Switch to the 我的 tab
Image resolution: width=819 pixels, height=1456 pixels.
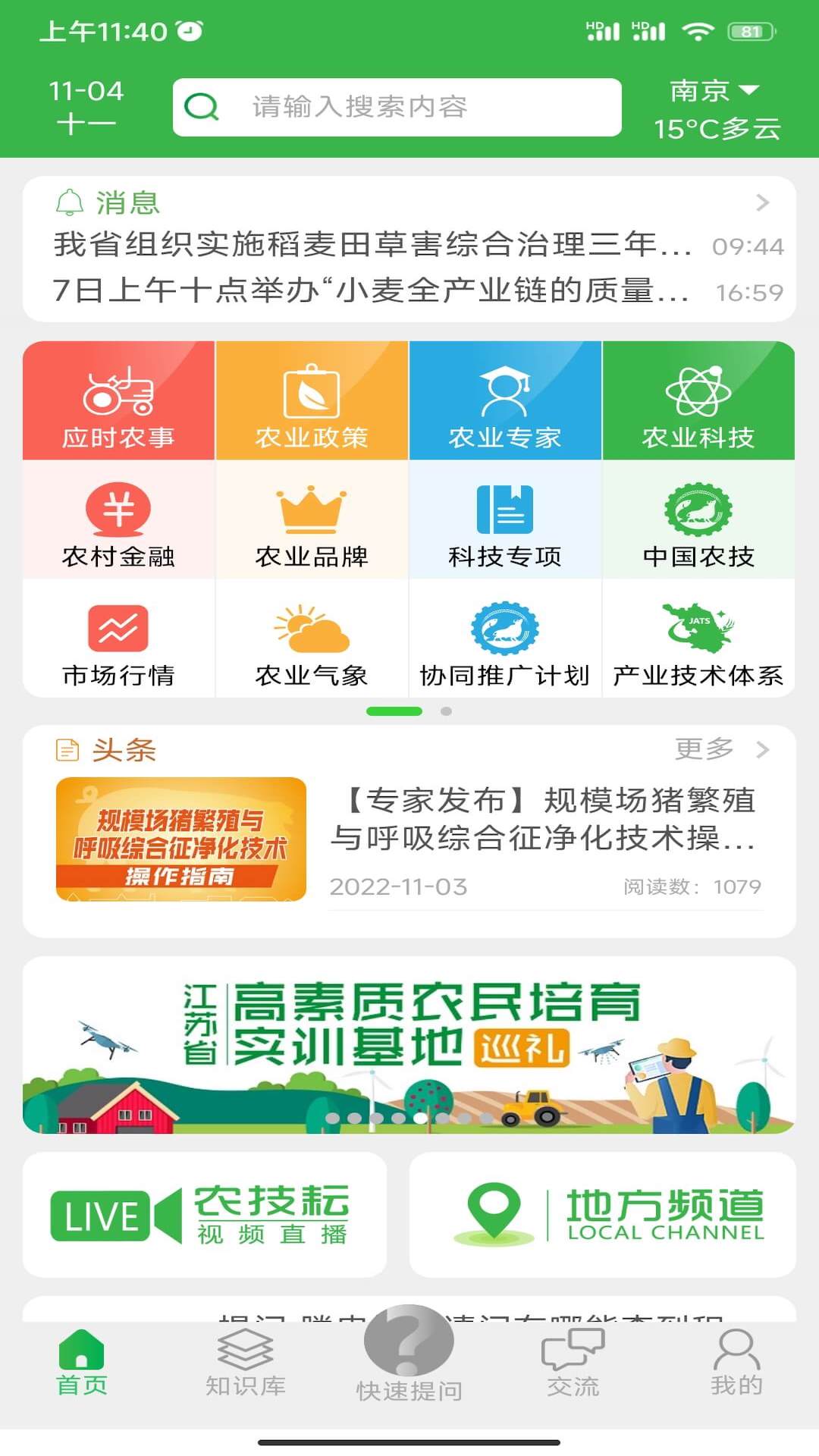point(736,1363)
